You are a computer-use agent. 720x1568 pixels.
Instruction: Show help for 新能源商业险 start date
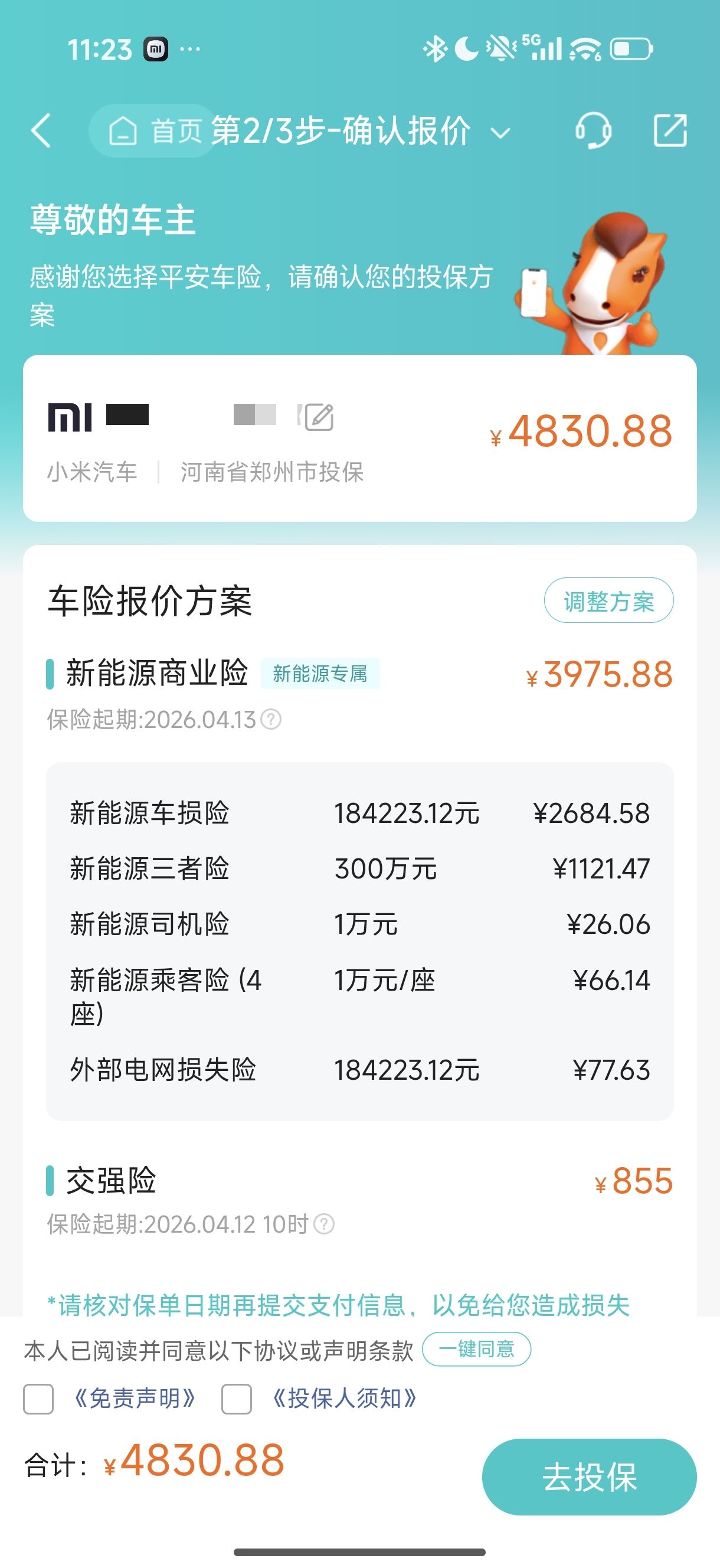271,720
